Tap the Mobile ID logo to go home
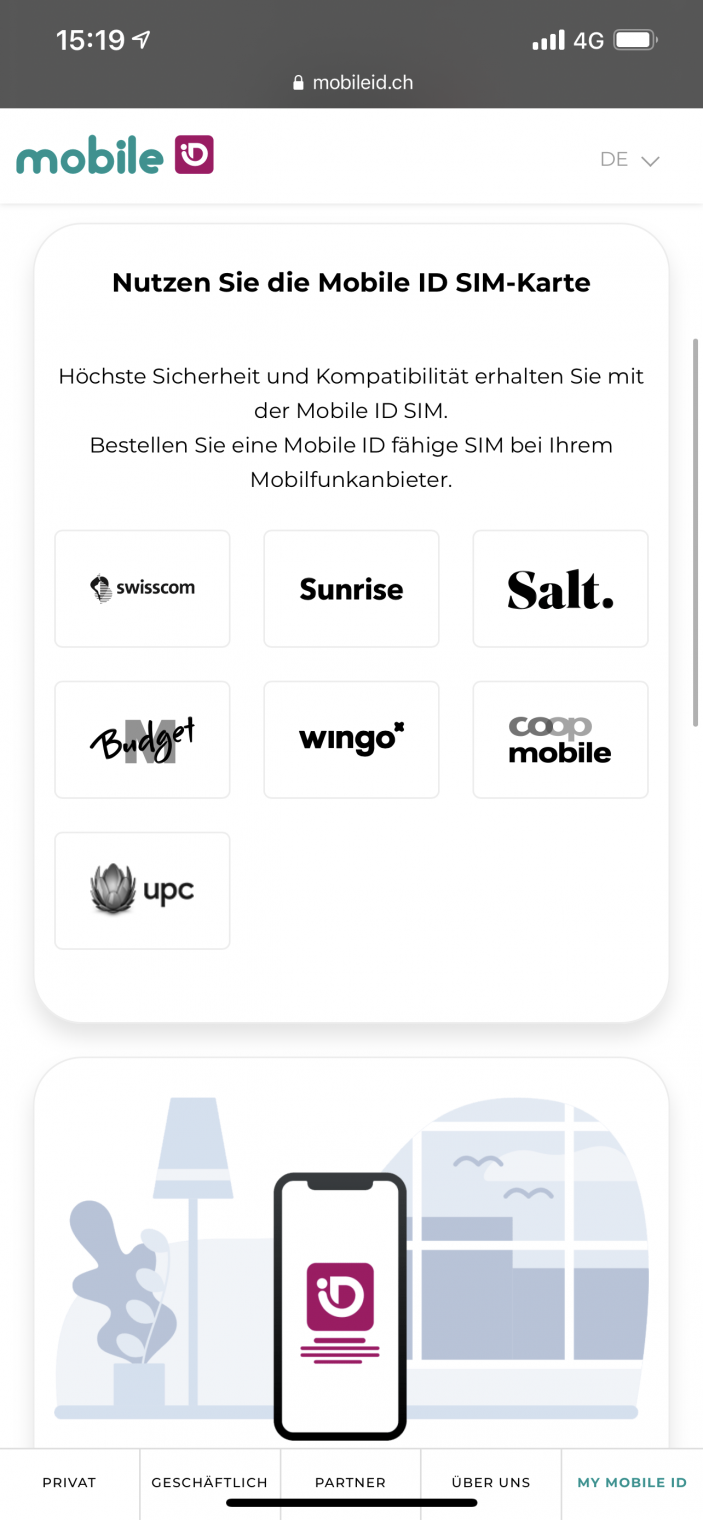This screenshot has height=1520, width=703. pos(115,157)
